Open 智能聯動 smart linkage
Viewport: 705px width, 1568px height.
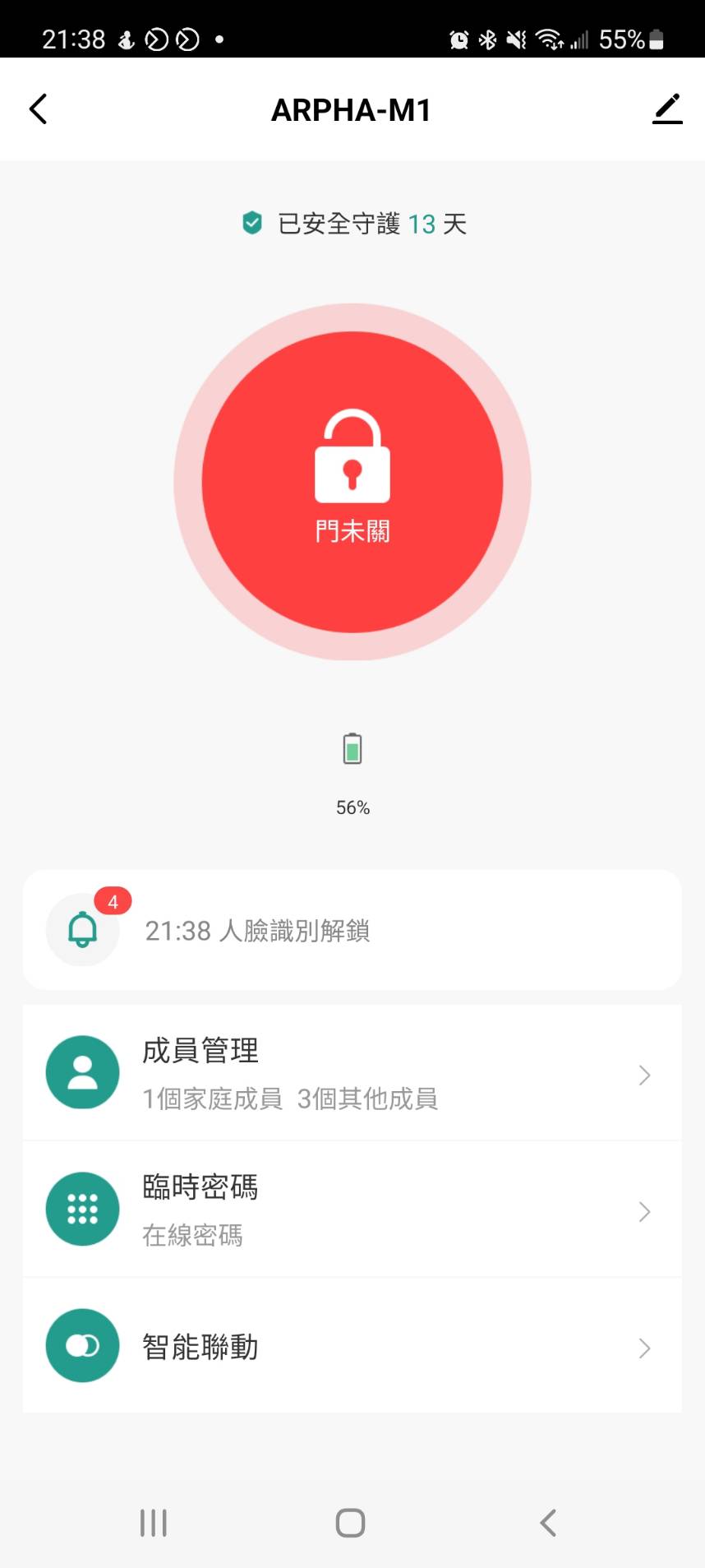point(352,1345)
